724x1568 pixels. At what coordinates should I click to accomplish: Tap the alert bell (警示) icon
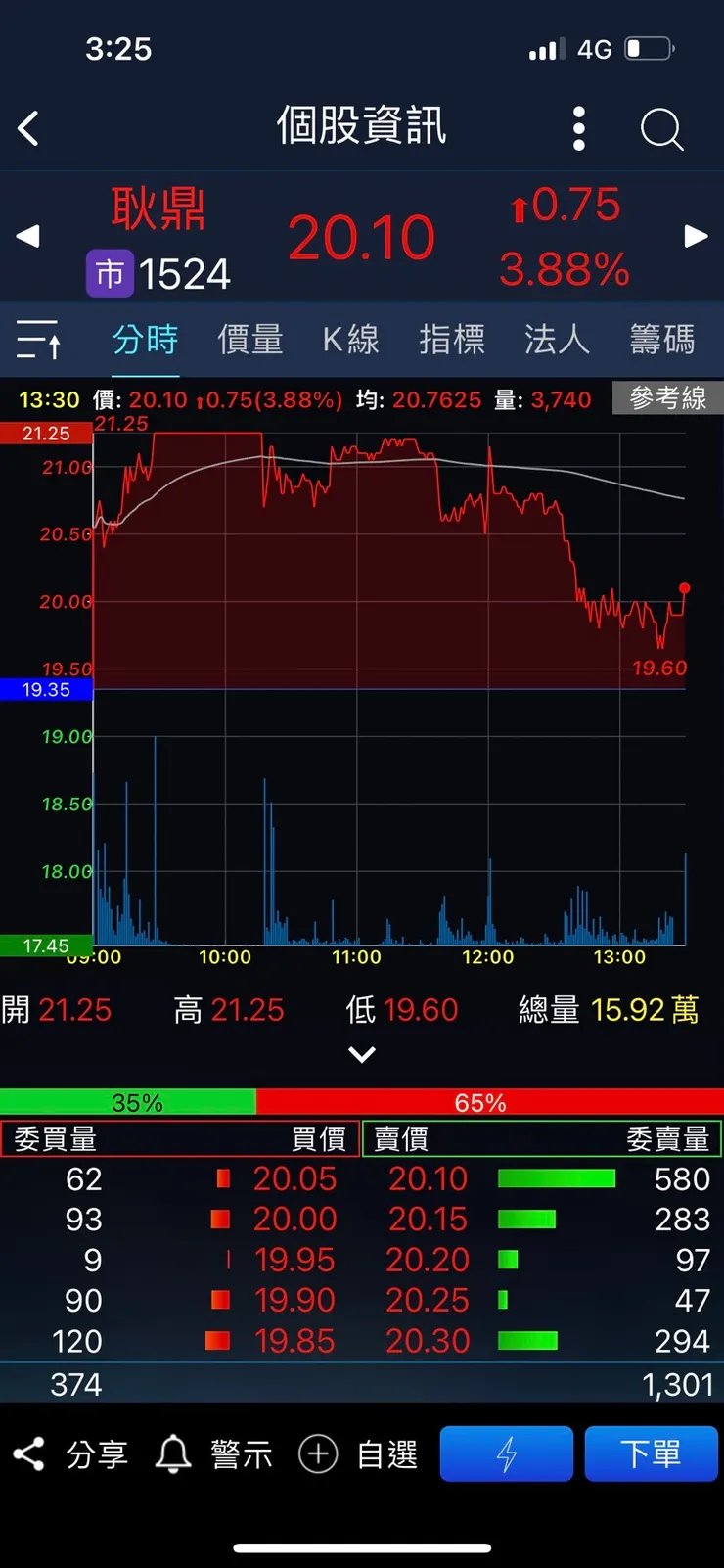coord(173,1453)
